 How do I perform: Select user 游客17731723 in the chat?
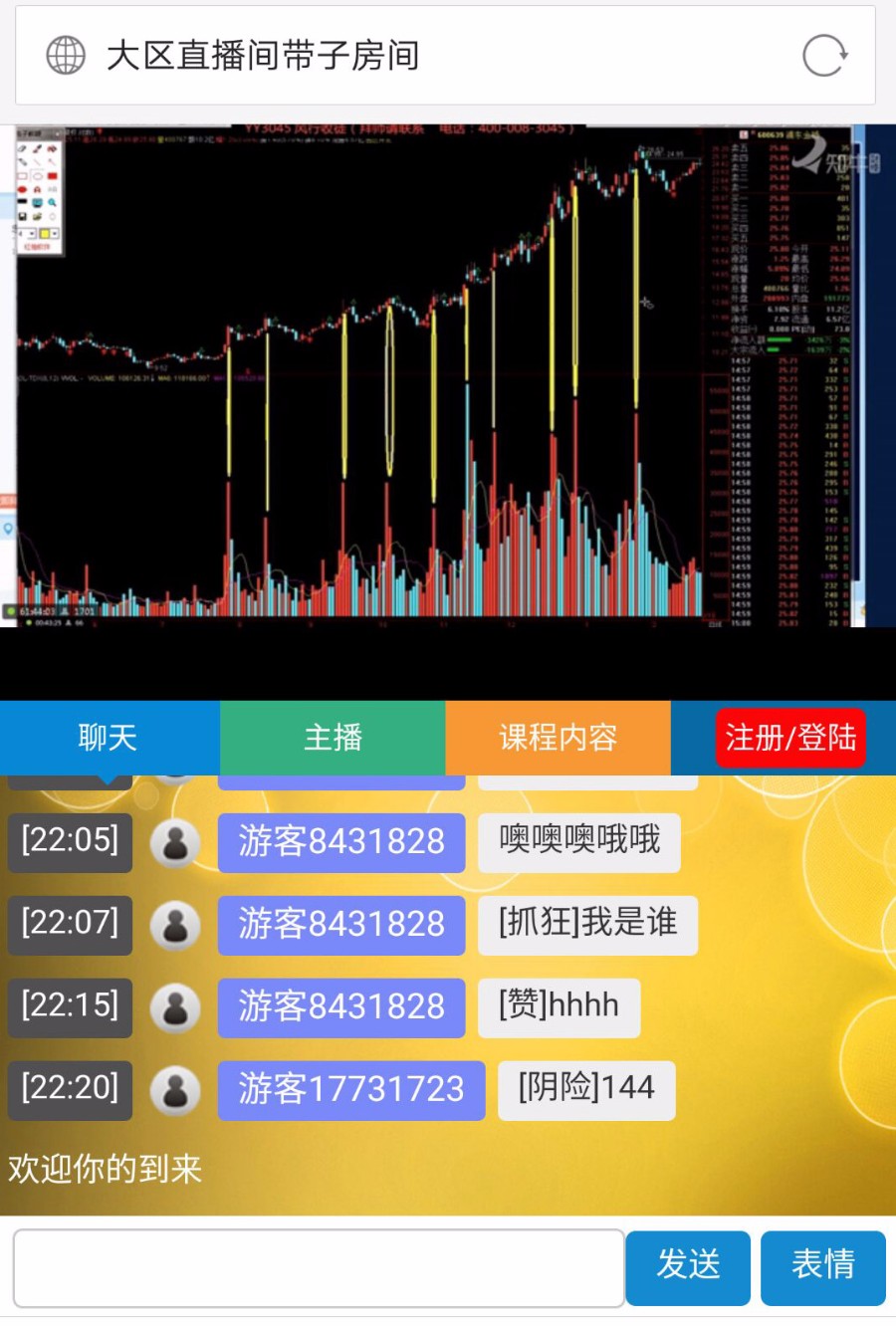coord(350,1090)
